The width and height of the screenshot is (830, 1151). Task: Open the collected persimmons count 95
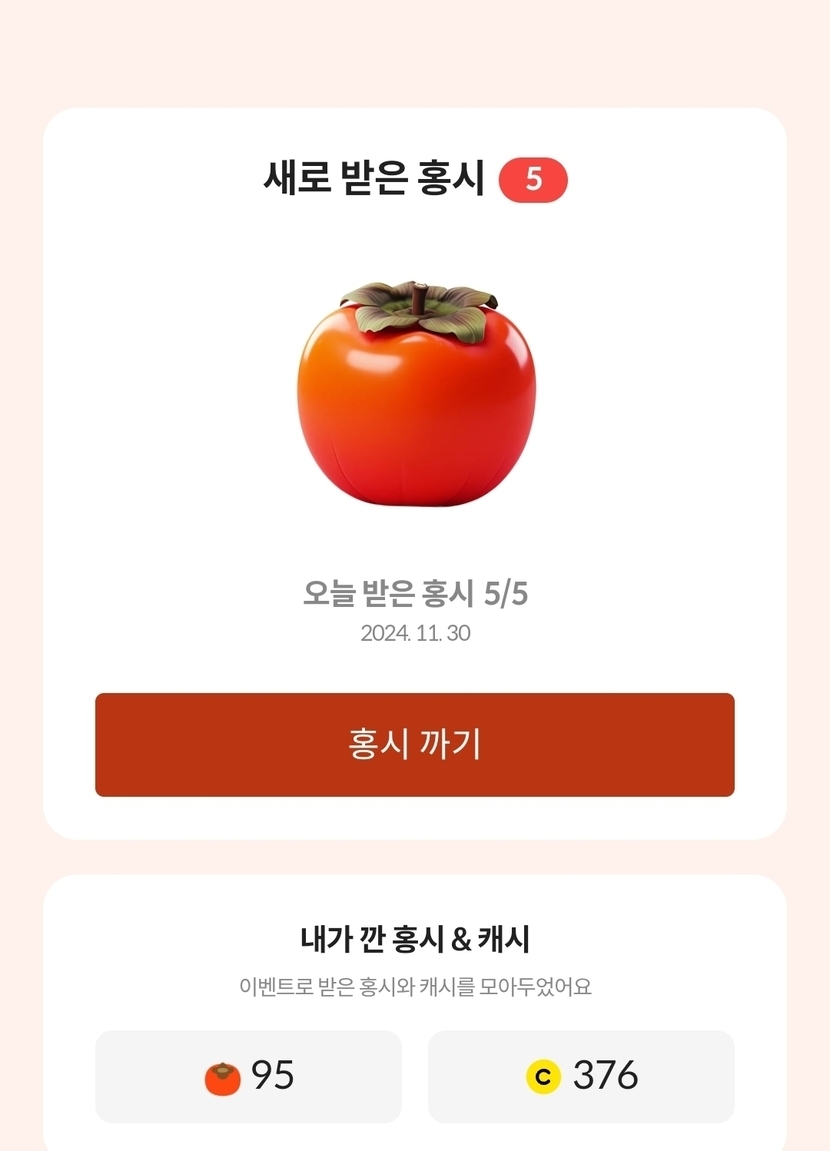[x=248, y=1076]
